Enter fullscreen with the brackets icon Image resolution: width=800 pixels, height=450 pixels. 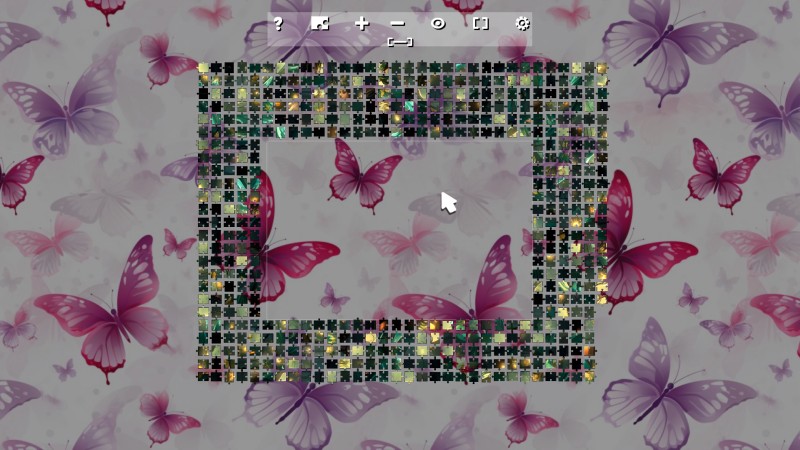tap(480, 23)
